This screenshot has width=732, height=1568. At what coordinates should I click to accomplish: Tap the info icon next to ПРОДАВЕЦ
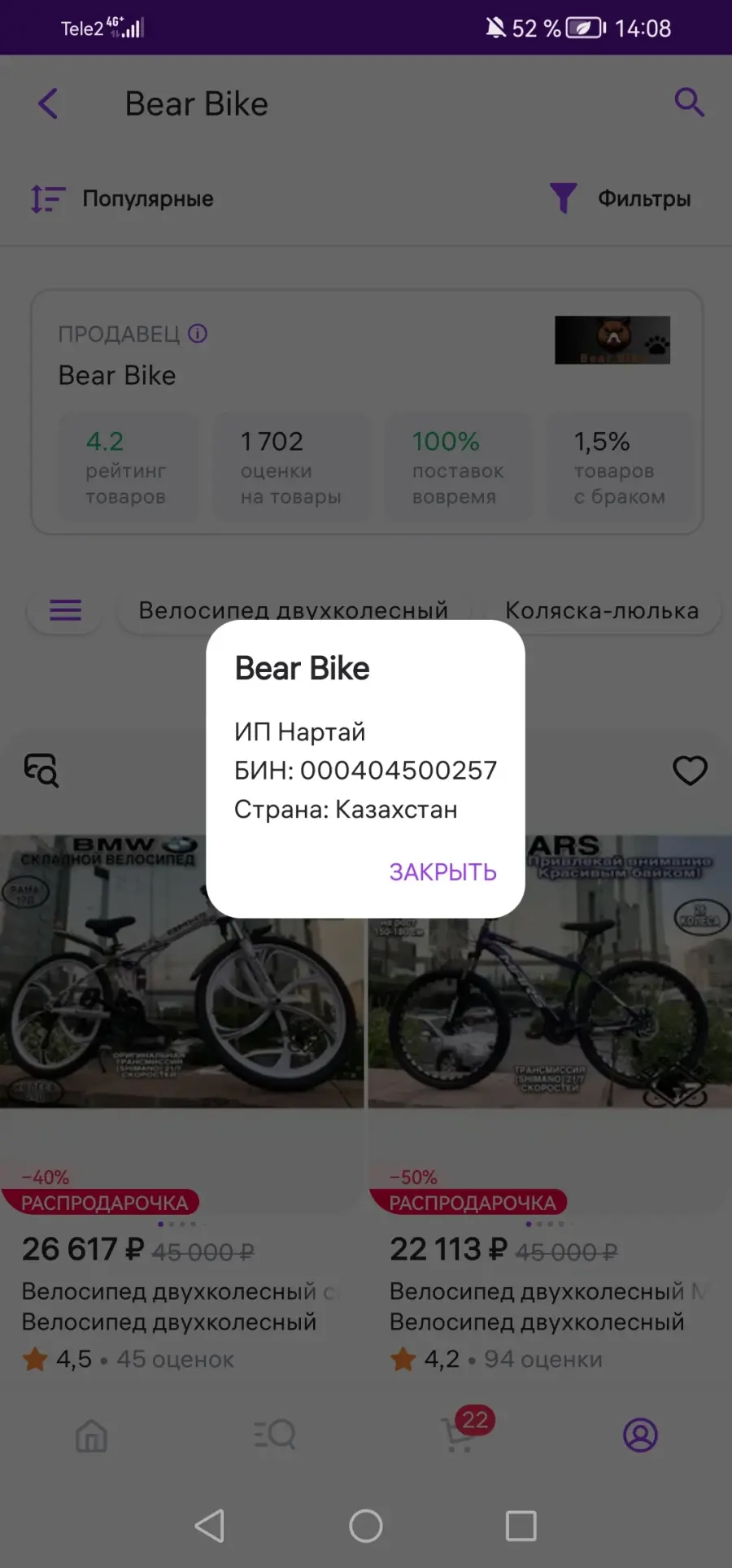(198, 334)
